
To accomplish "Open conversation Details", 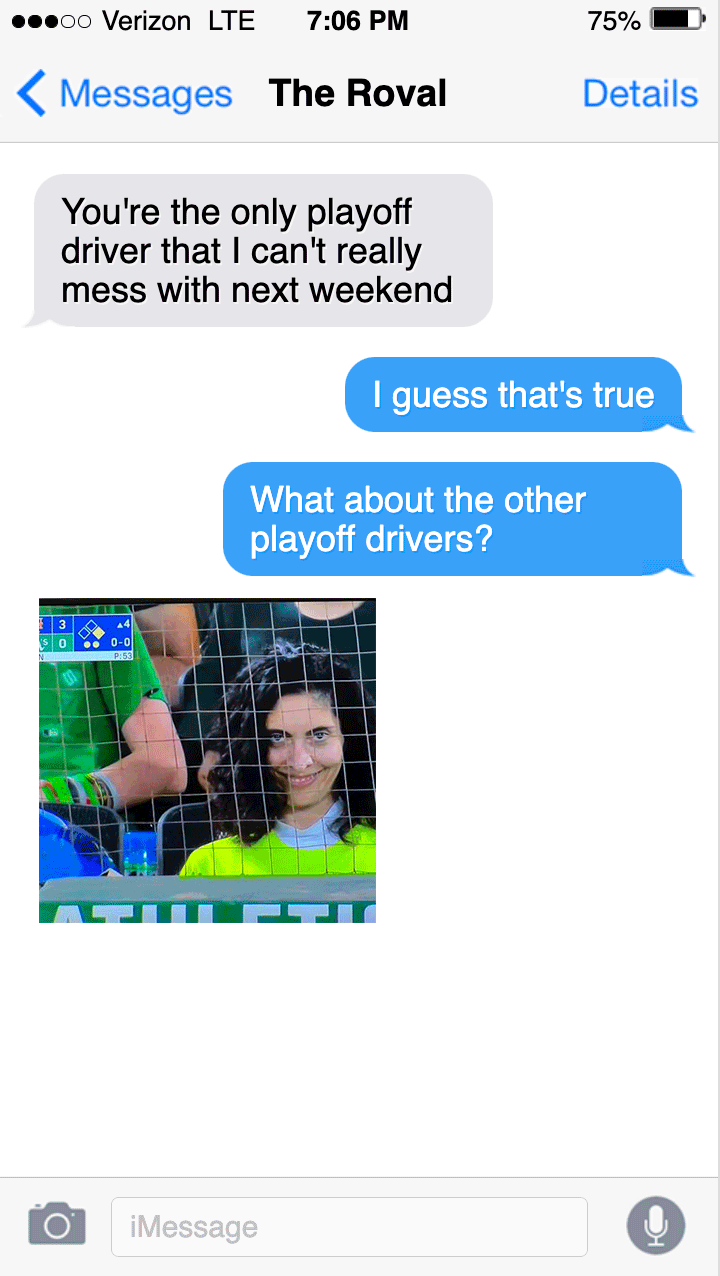I will [x=640, y=94].
